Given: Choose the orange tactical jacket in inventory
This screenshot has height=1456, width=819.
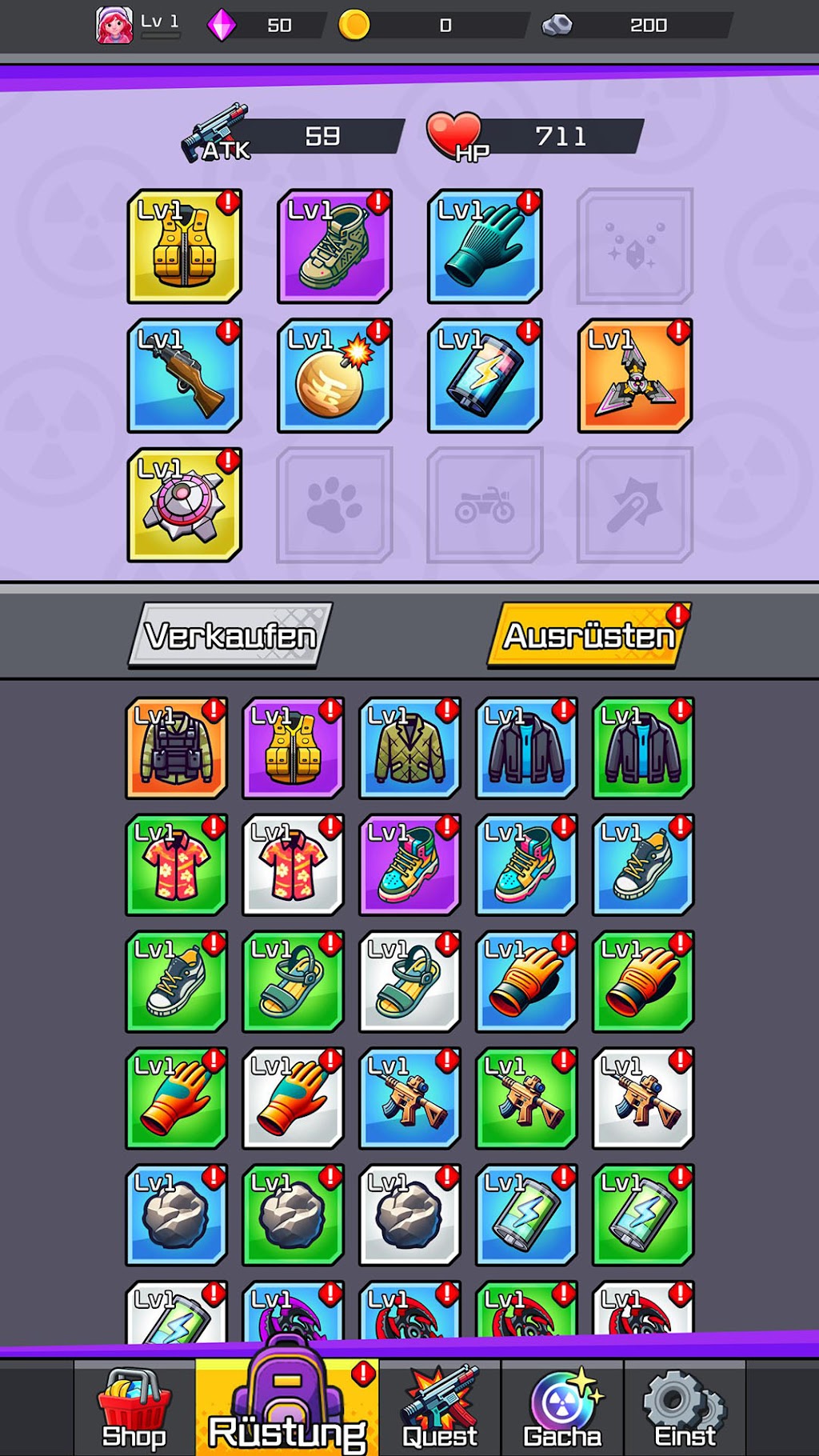Looking at the screenshot, I should (x=177, y=748).
